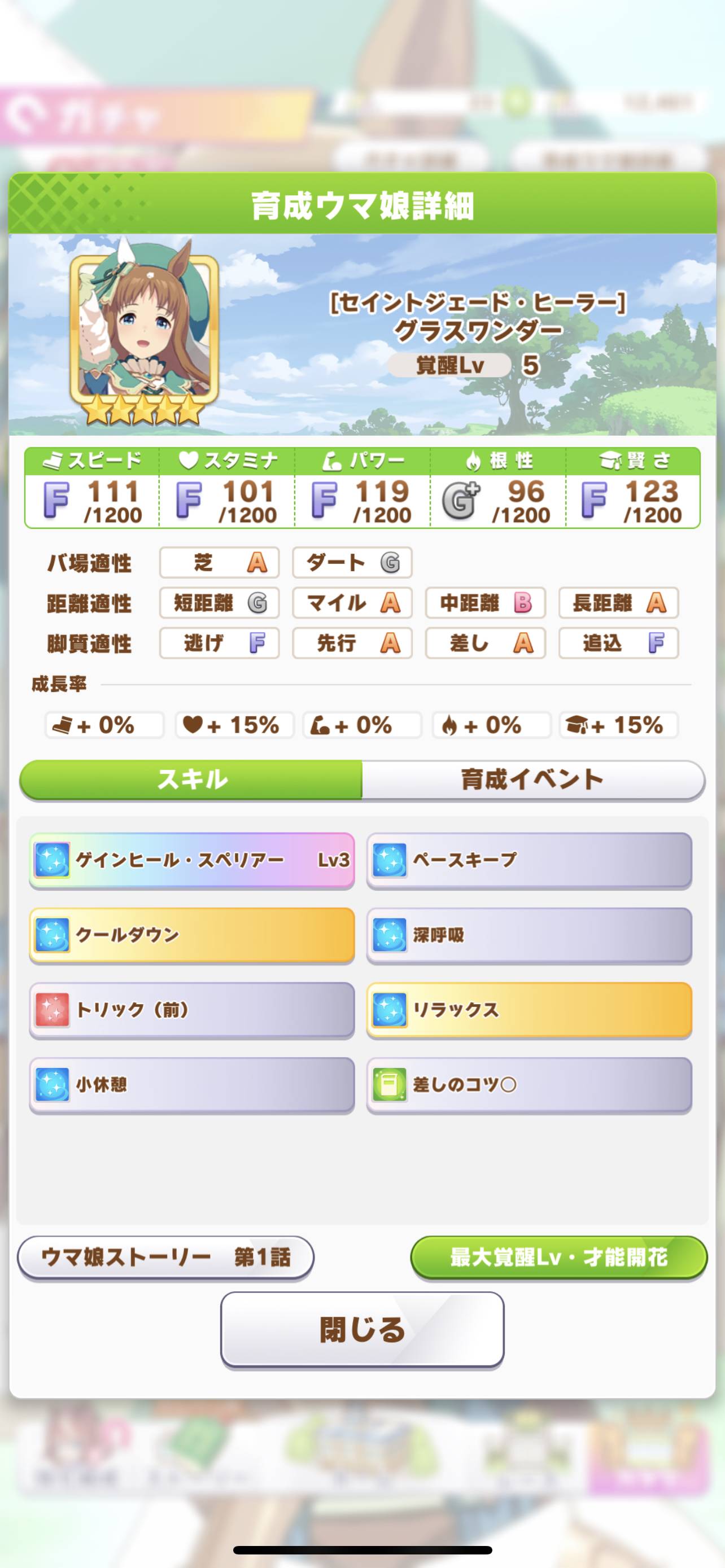Switch to the 育成イベント tab
Viewport: 725px width, 1568px height.
click(532, 779)
